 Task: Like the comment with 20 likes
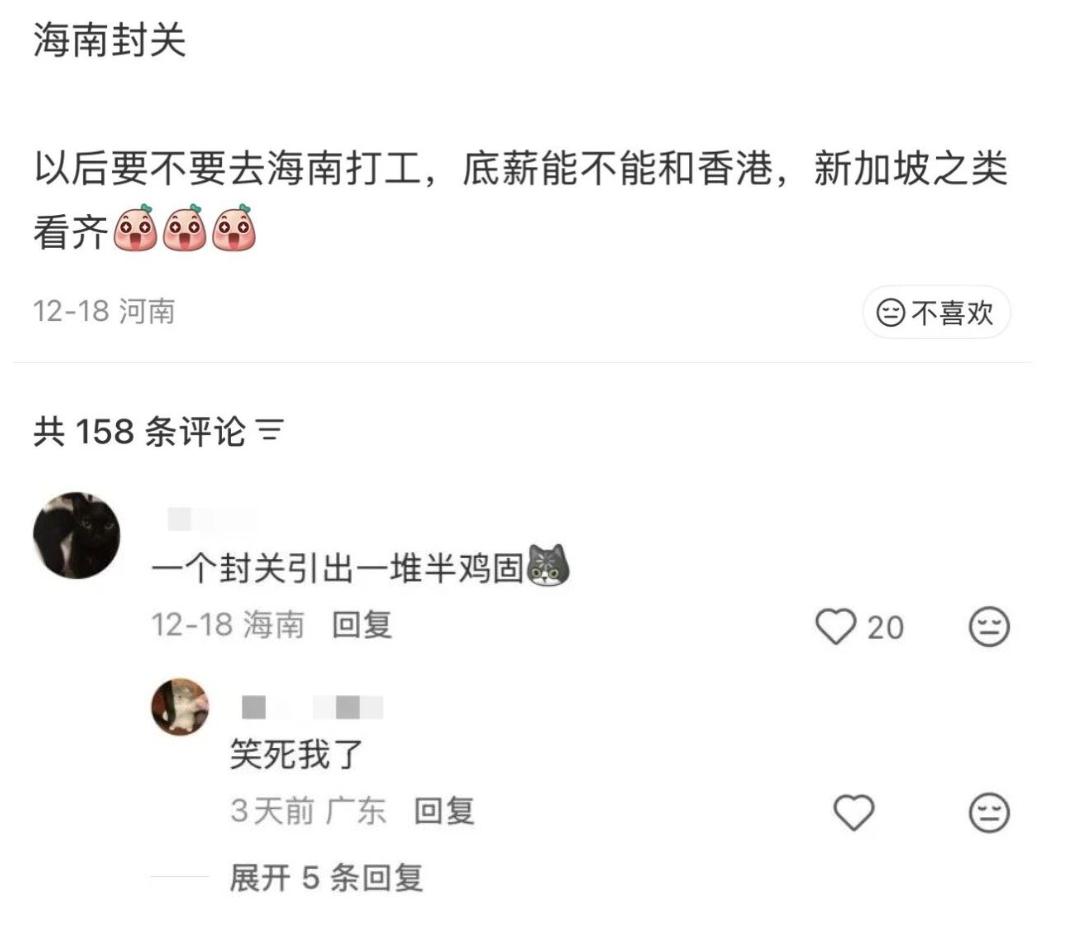pyautogui.click(x=836, y=627)
